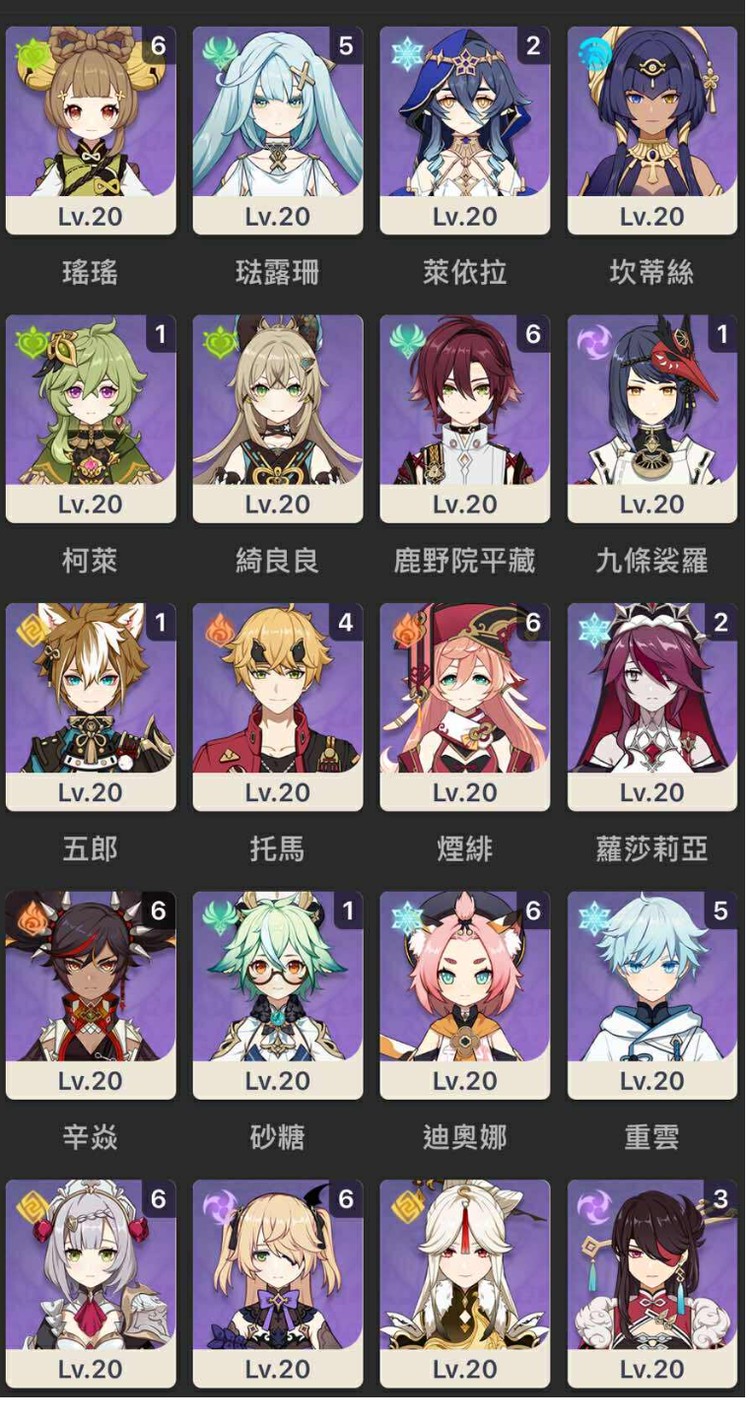Click the constellation badge 4 on 托馬
The height and width of the screenshot is (1422, 750).
(x=348, y=620)
